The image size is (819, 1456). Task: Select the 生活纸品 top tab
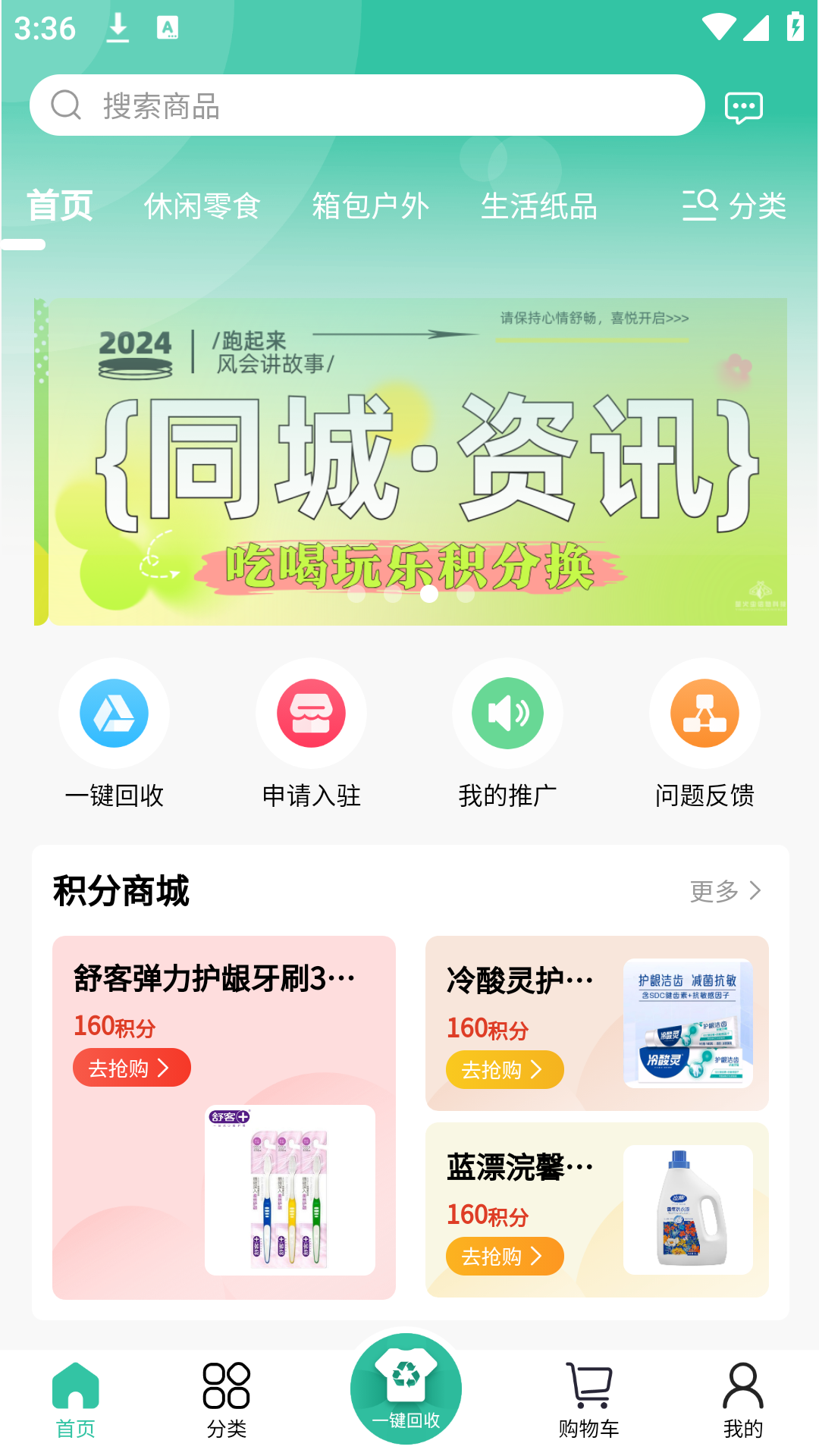tap(538, 206)
